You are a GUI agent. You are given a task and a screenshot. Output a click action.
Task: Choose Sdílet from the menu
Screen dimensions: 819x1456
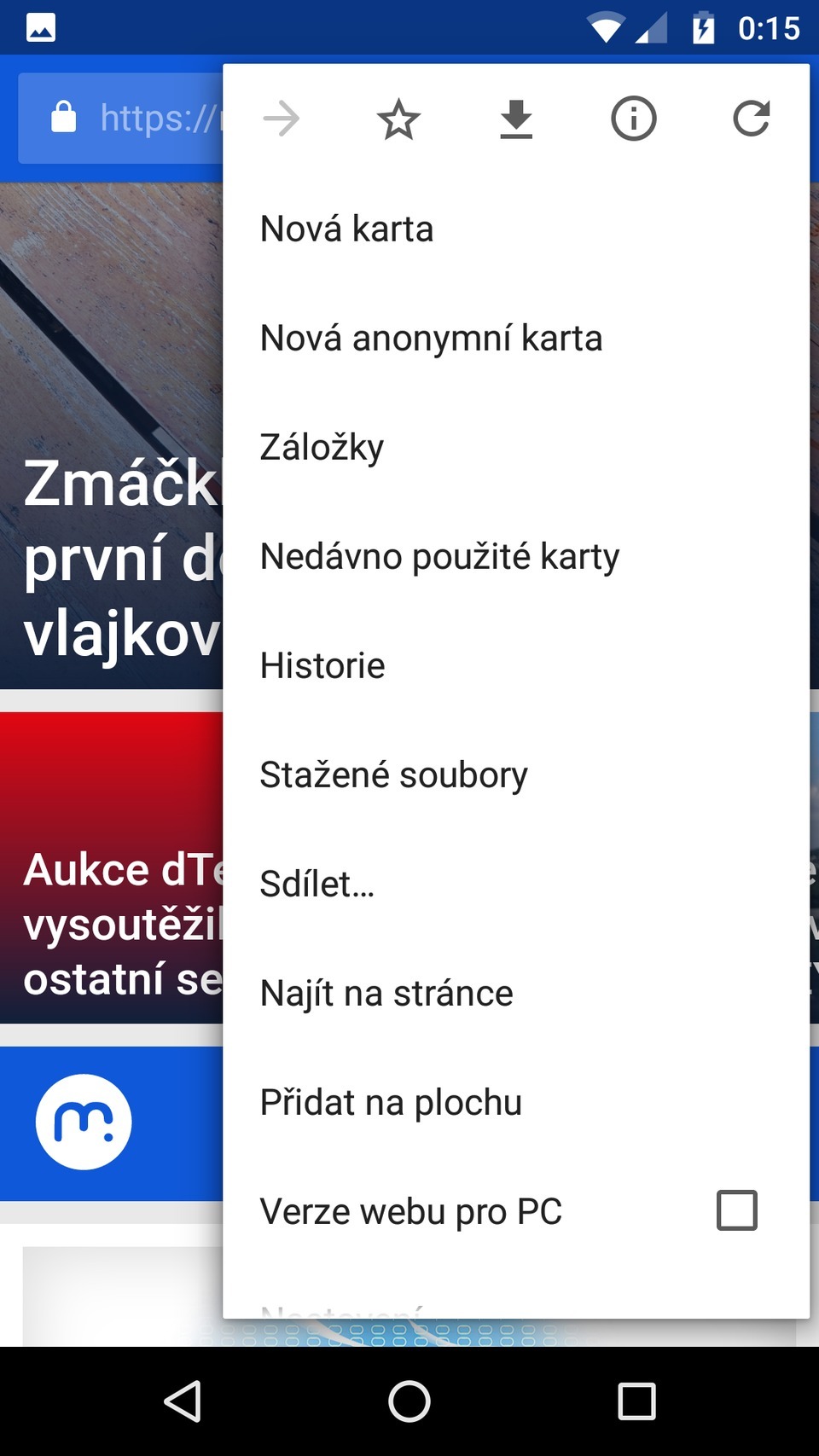317,883
